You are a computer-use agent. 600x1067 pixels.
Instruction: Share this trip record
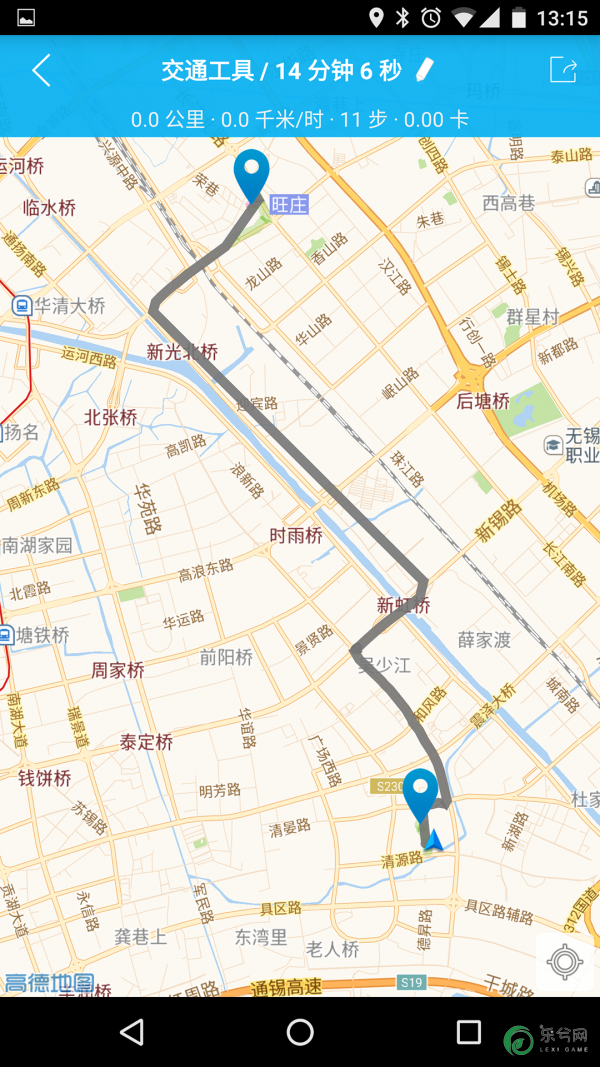tap(563, 69)
